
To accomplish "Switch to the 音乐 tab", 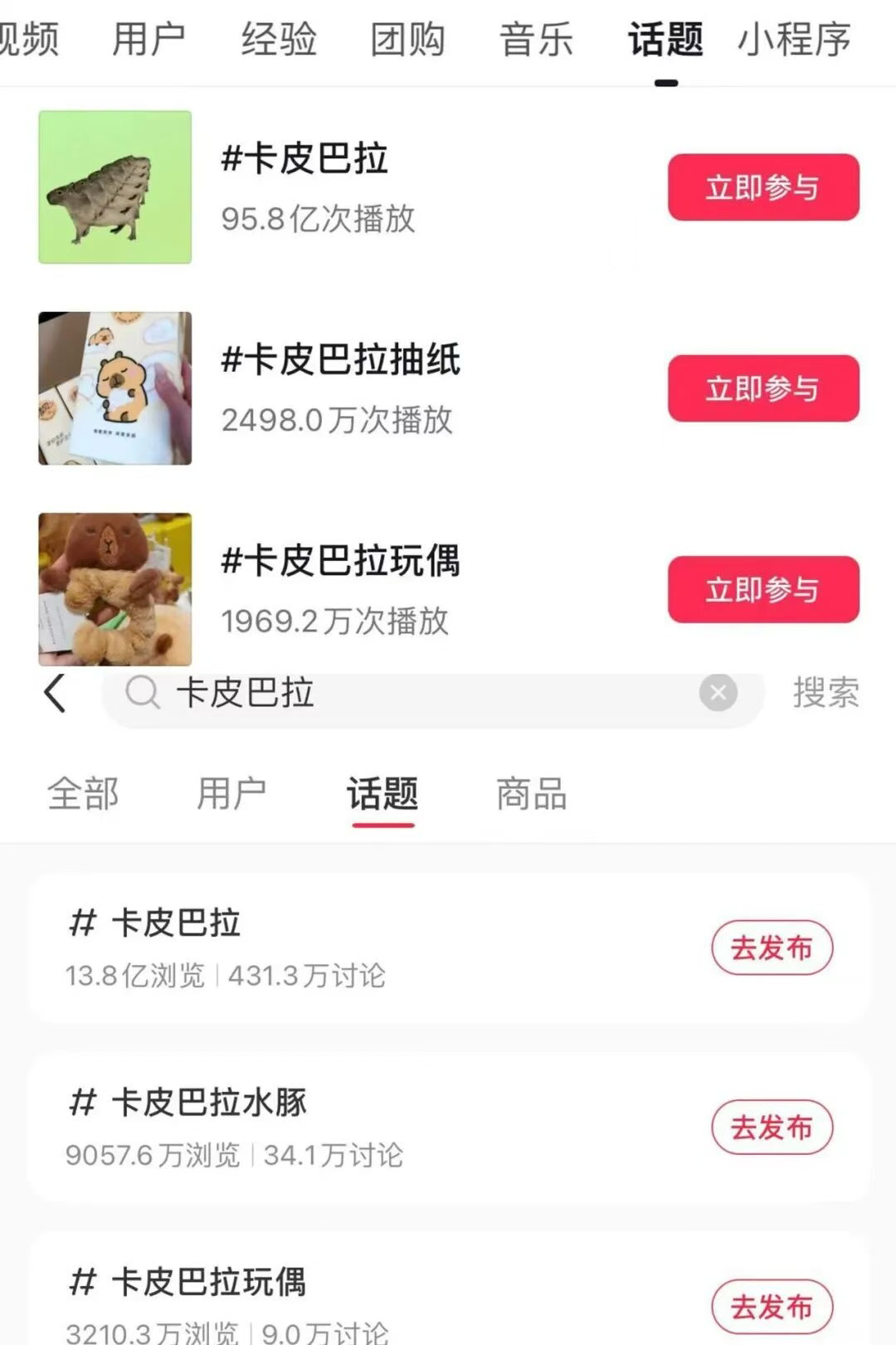I will tap(536, 39).
